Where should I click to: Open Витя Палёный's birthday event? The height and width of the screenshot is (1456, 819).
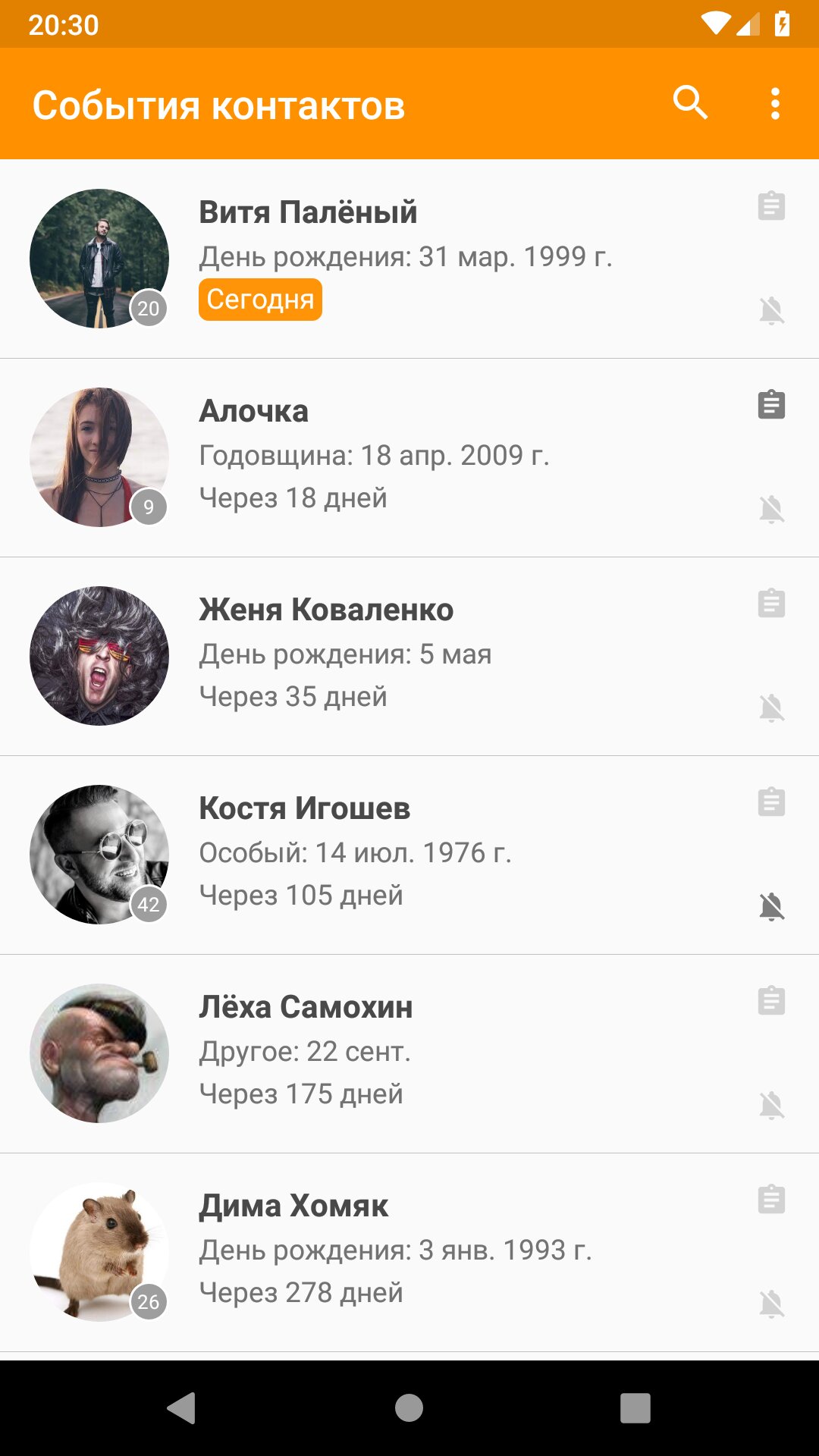pos(409,259)
